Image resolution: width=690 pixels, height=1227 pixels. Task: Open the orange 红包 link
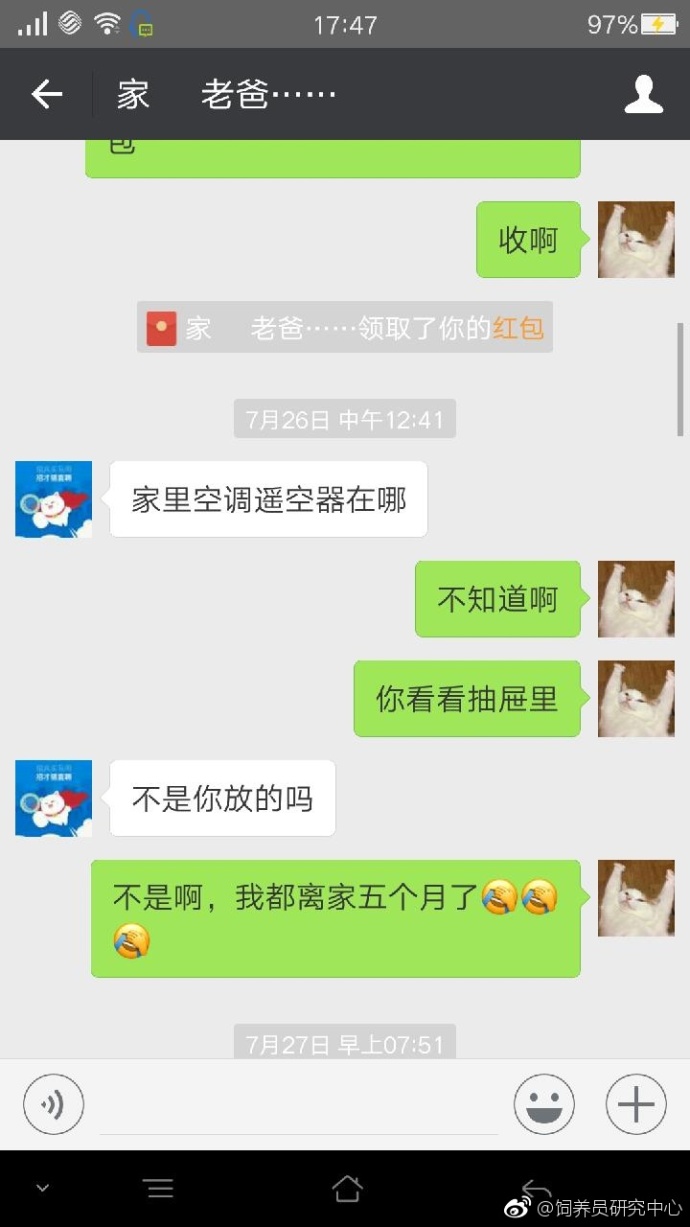click(x=518, y=328)
